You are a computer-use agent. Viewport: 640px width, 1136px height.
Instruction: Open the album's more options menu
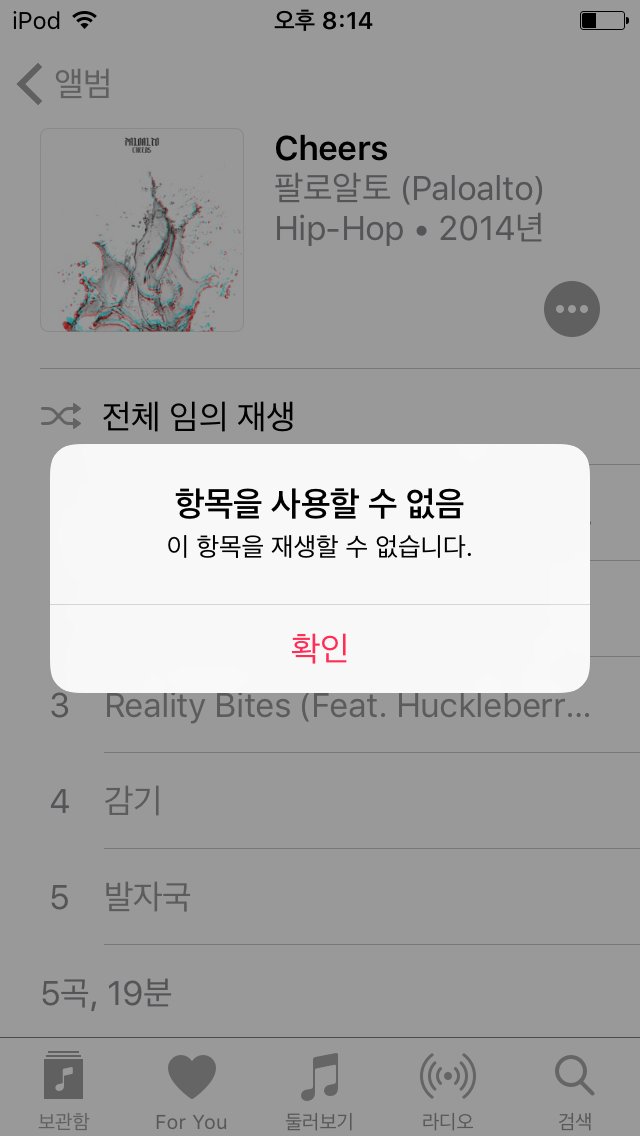(571, 309)
